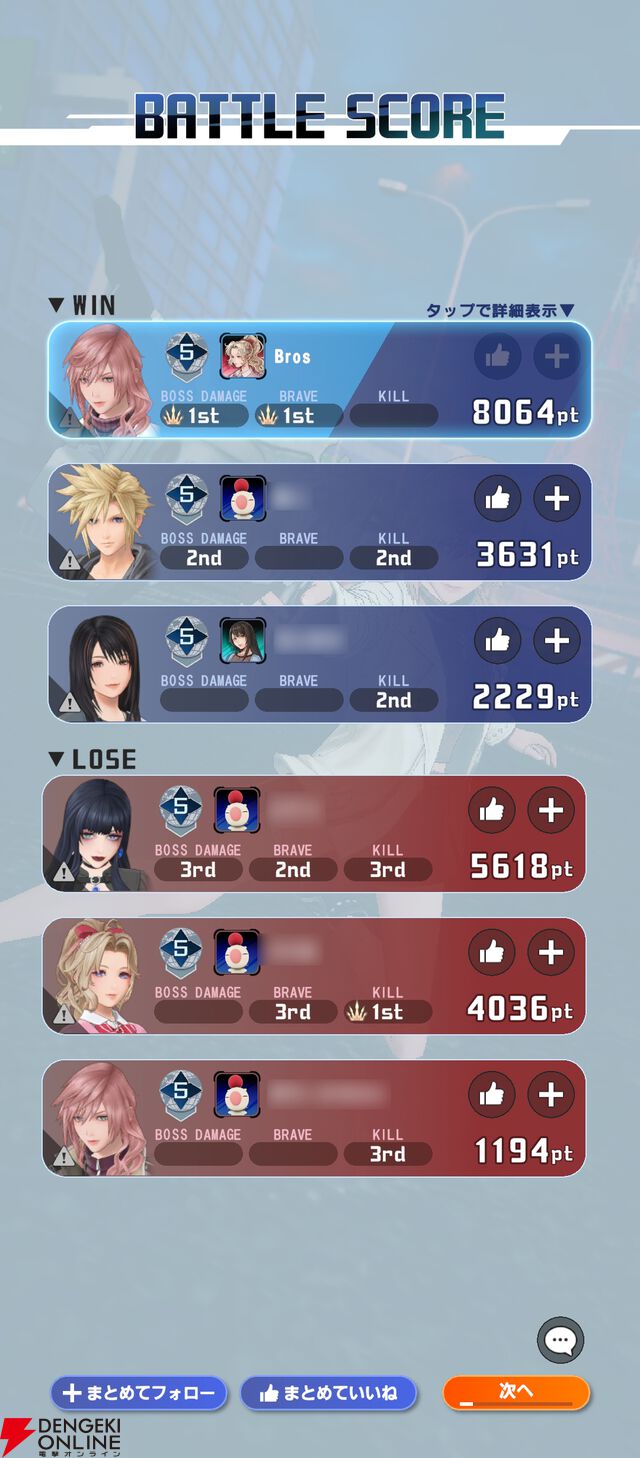Follow the player scoring 4036pt
Image resolution: width=640 pixels, height=1458 pixels.
[551, 953]
